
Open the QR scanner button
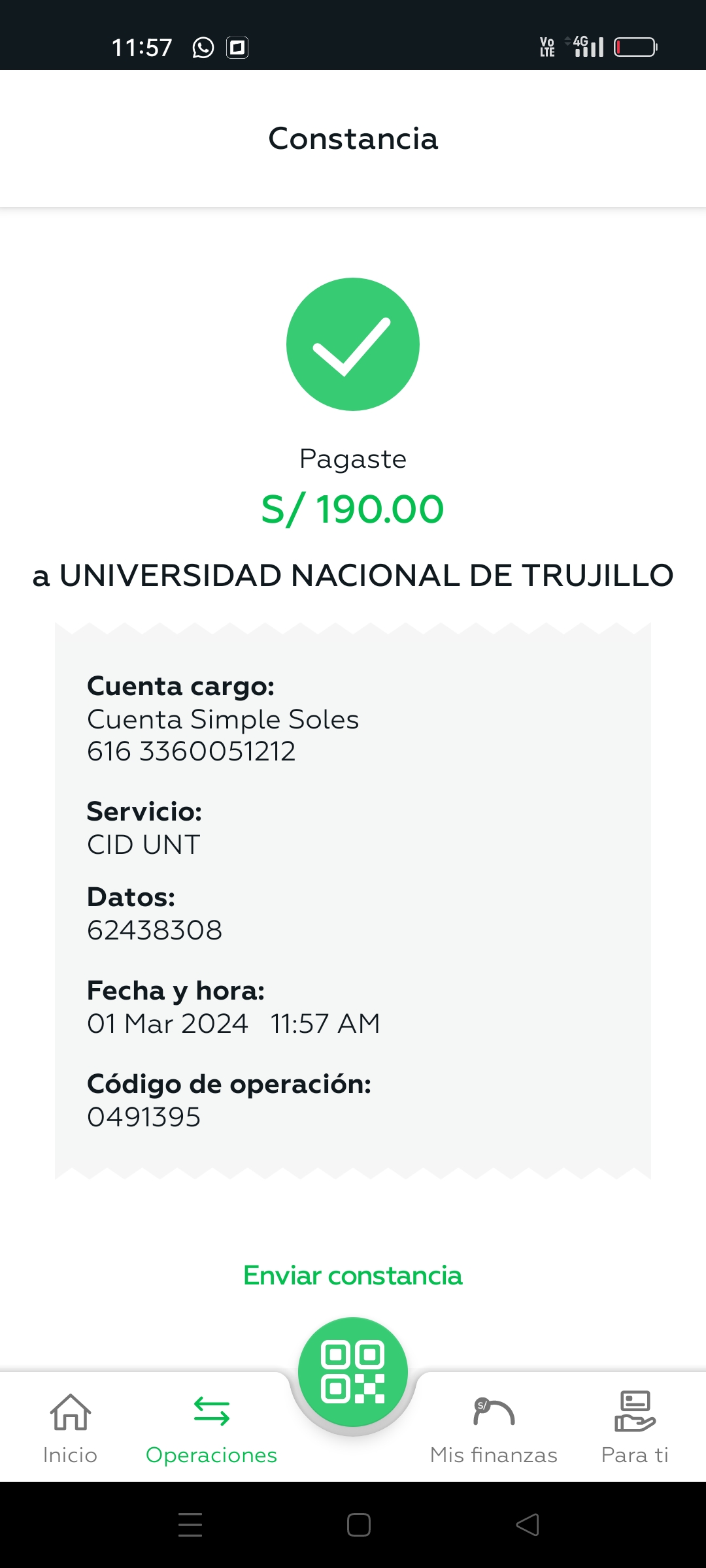point(353,1372)
